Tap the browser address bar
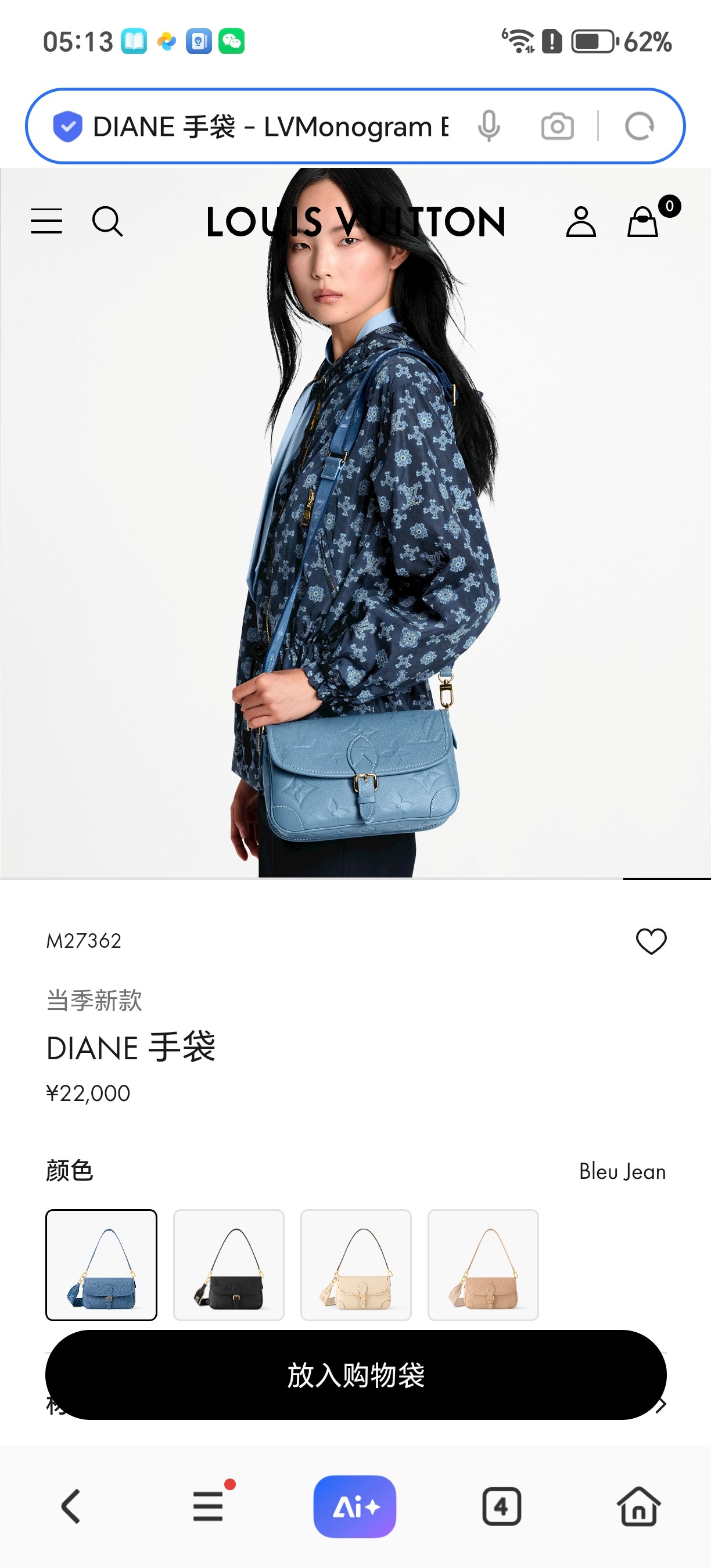 (270, 127)
